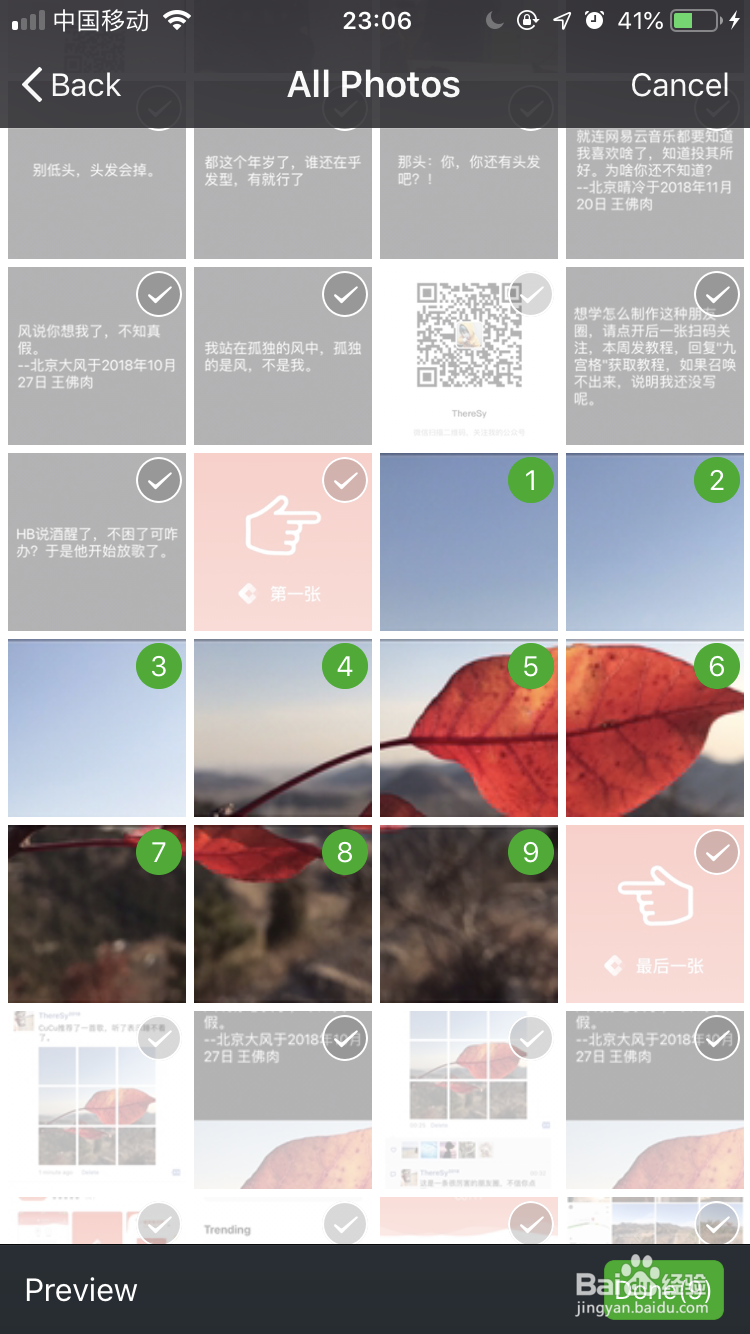750x1334 pixels.
Task: Tap the battery indicator in the status bar
Action: click(688, 19)
